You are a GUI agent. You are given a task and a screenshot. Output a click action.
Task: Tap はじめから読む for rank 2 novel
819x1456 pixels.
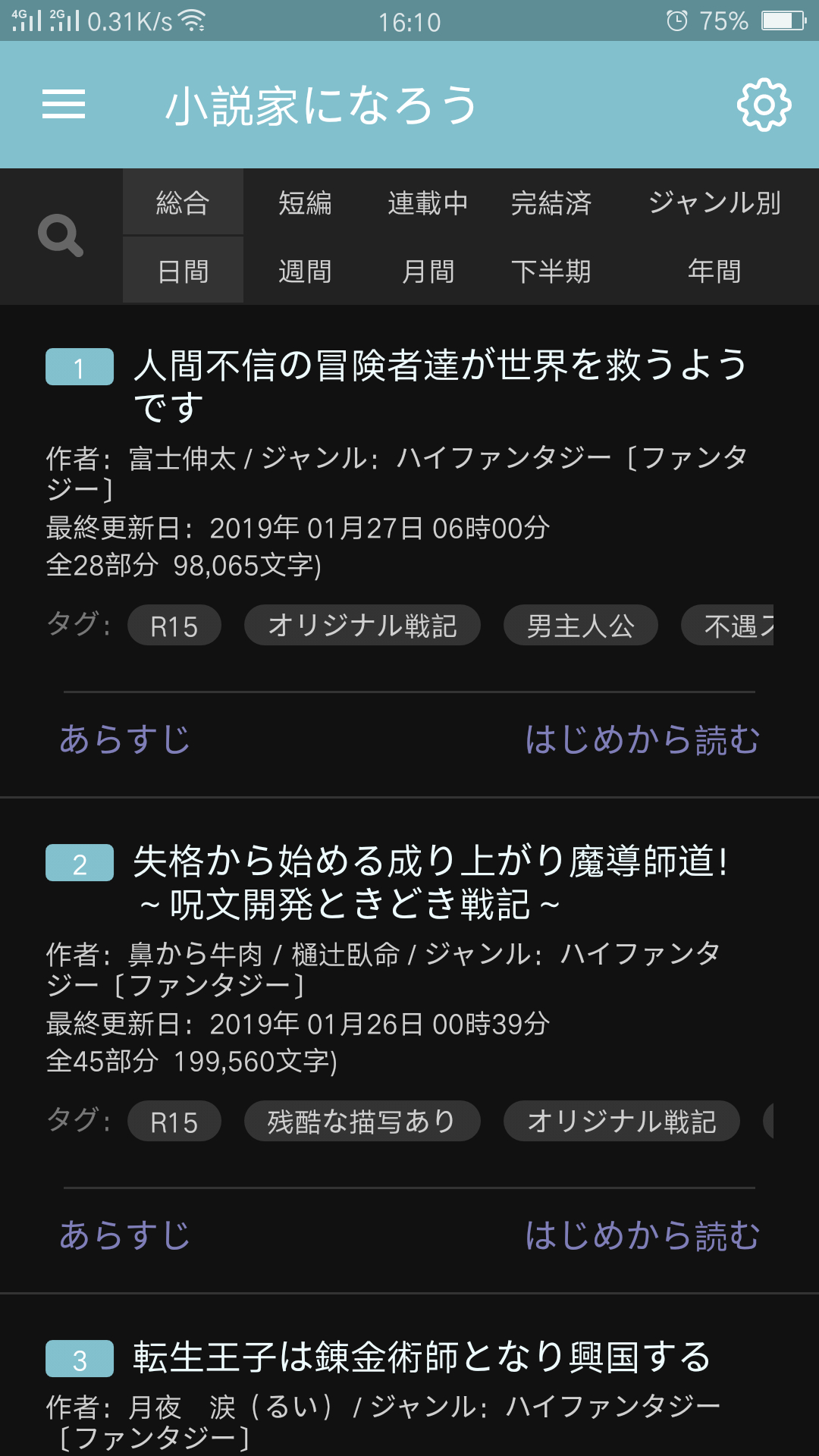(642, 1235)
